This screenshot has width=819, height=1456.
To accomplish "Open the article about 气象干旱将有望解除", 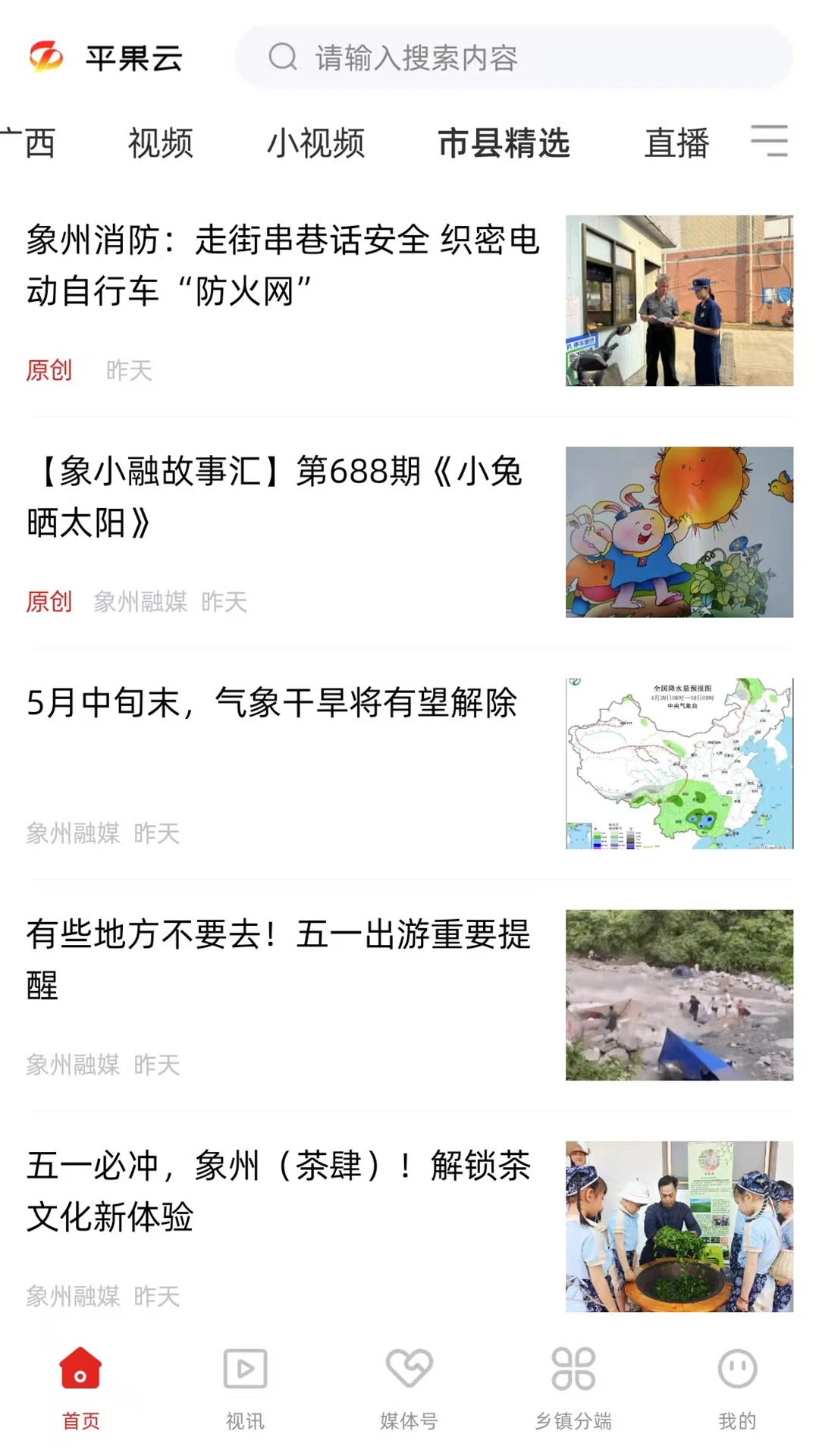I will tap(271, 703).
